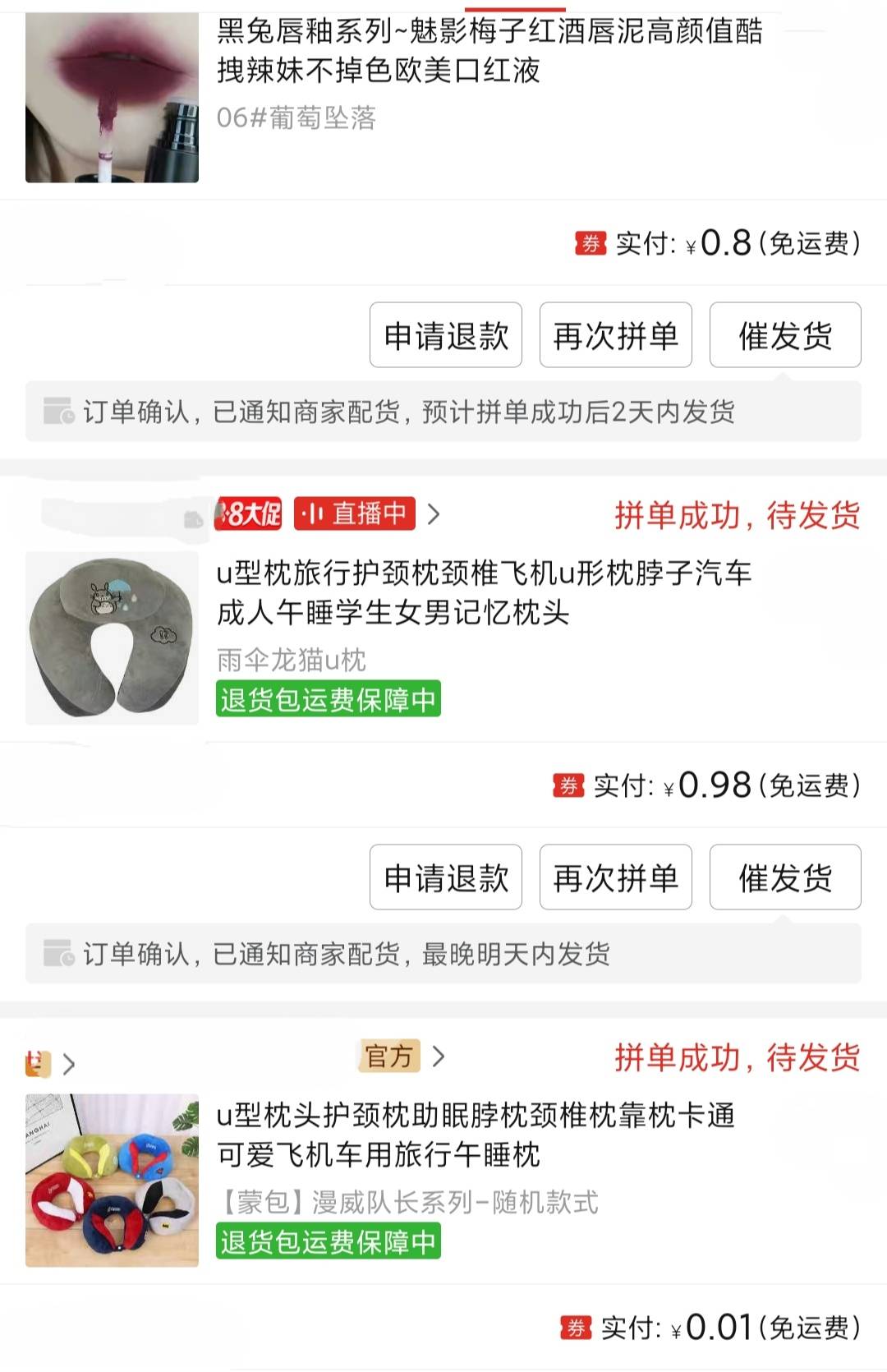
Task: Click 申请退款 on the lipstick order
Action: pos(446,335)
